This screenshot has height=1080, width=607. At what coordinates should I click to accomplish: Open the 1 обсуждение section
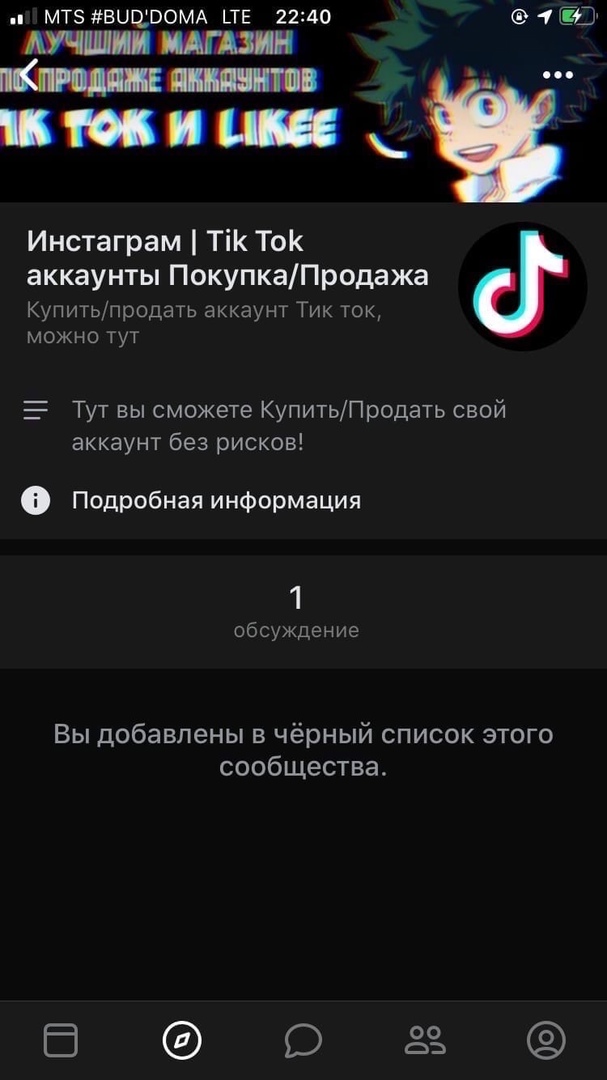(296, 612)
